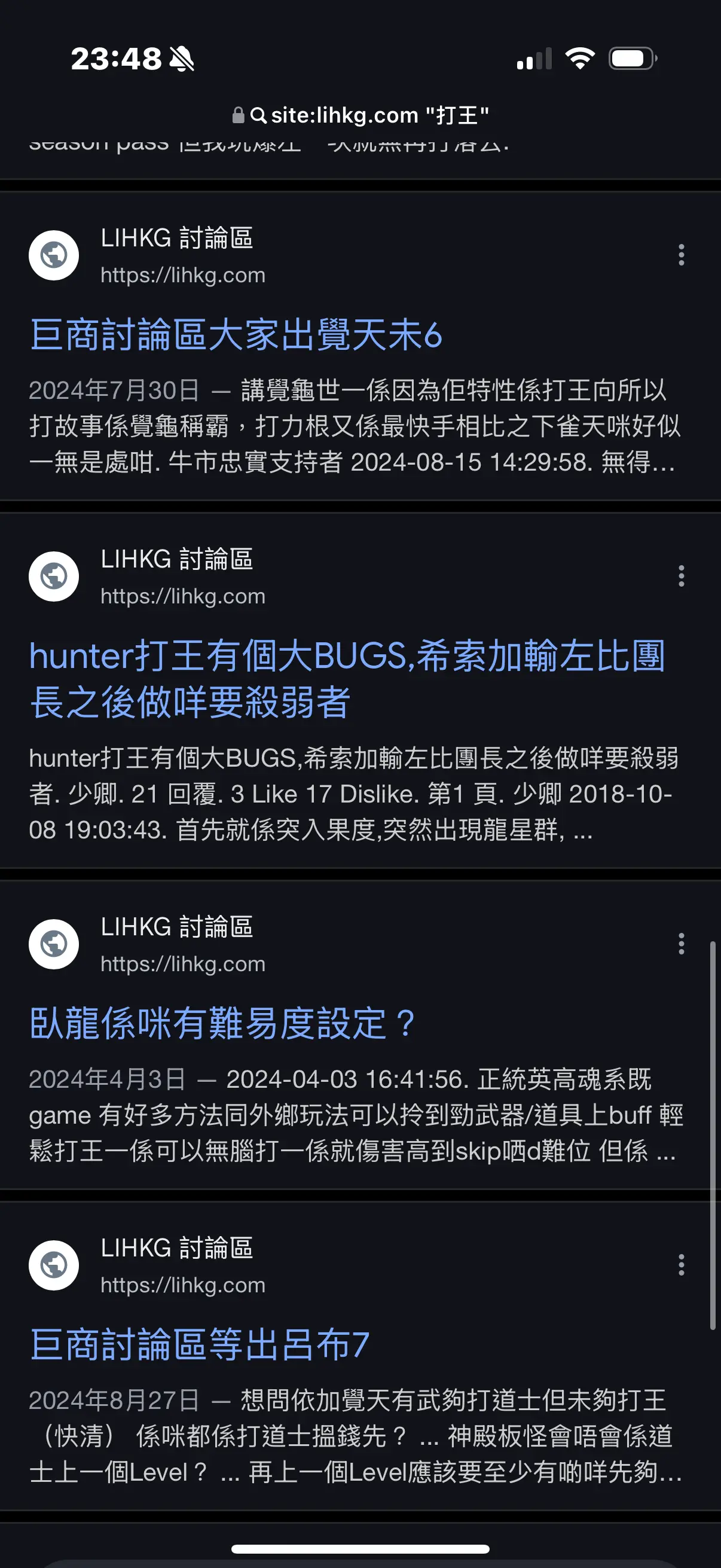Open result 巨商討論區大家出覺天未6
This screenshot has height=1568, width=721.
(x=236, y=335)
